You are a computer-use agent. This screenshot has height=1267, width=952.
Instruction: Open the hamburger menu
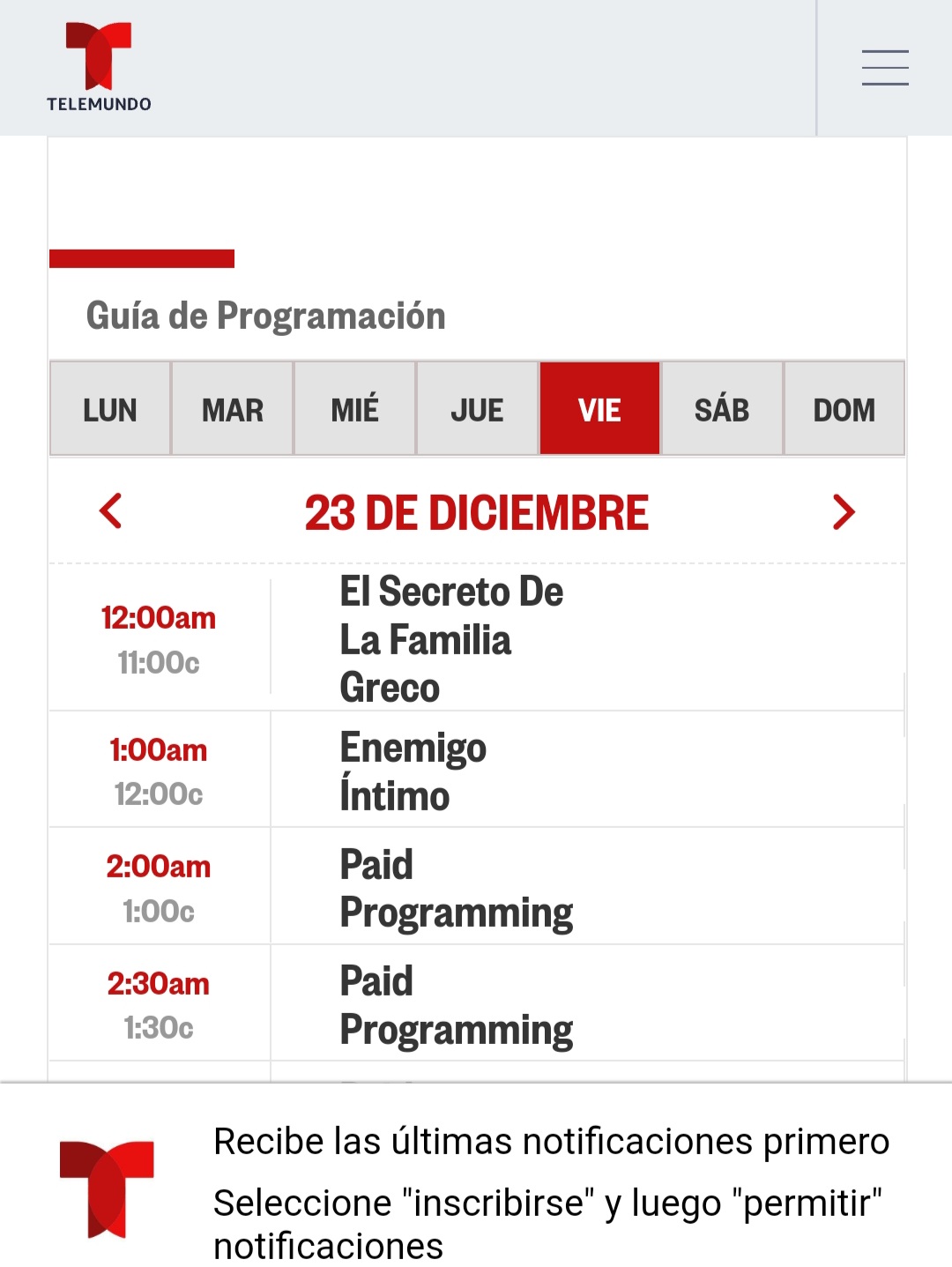885,68
